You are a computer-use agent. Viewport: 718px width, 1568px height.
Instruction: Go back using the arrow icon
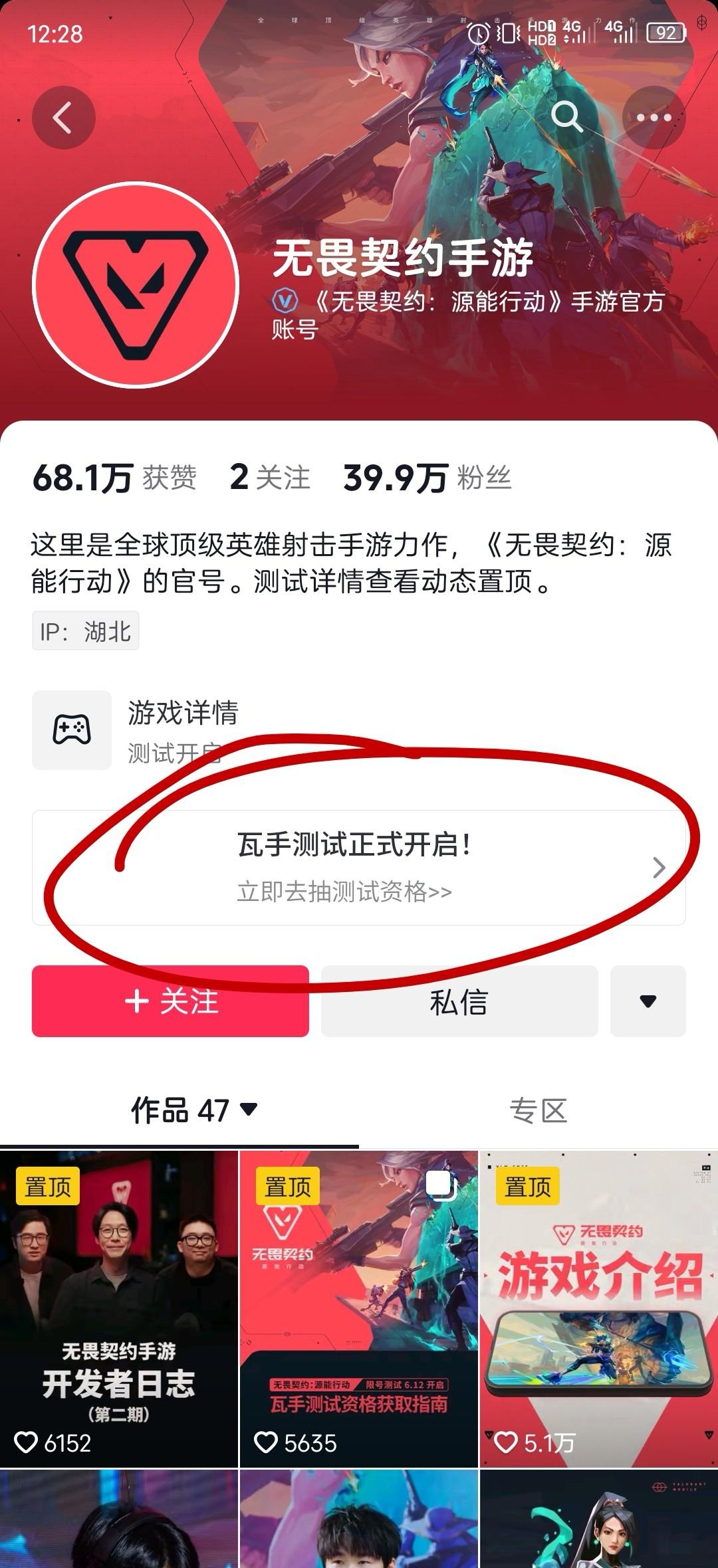coord(64,118)
